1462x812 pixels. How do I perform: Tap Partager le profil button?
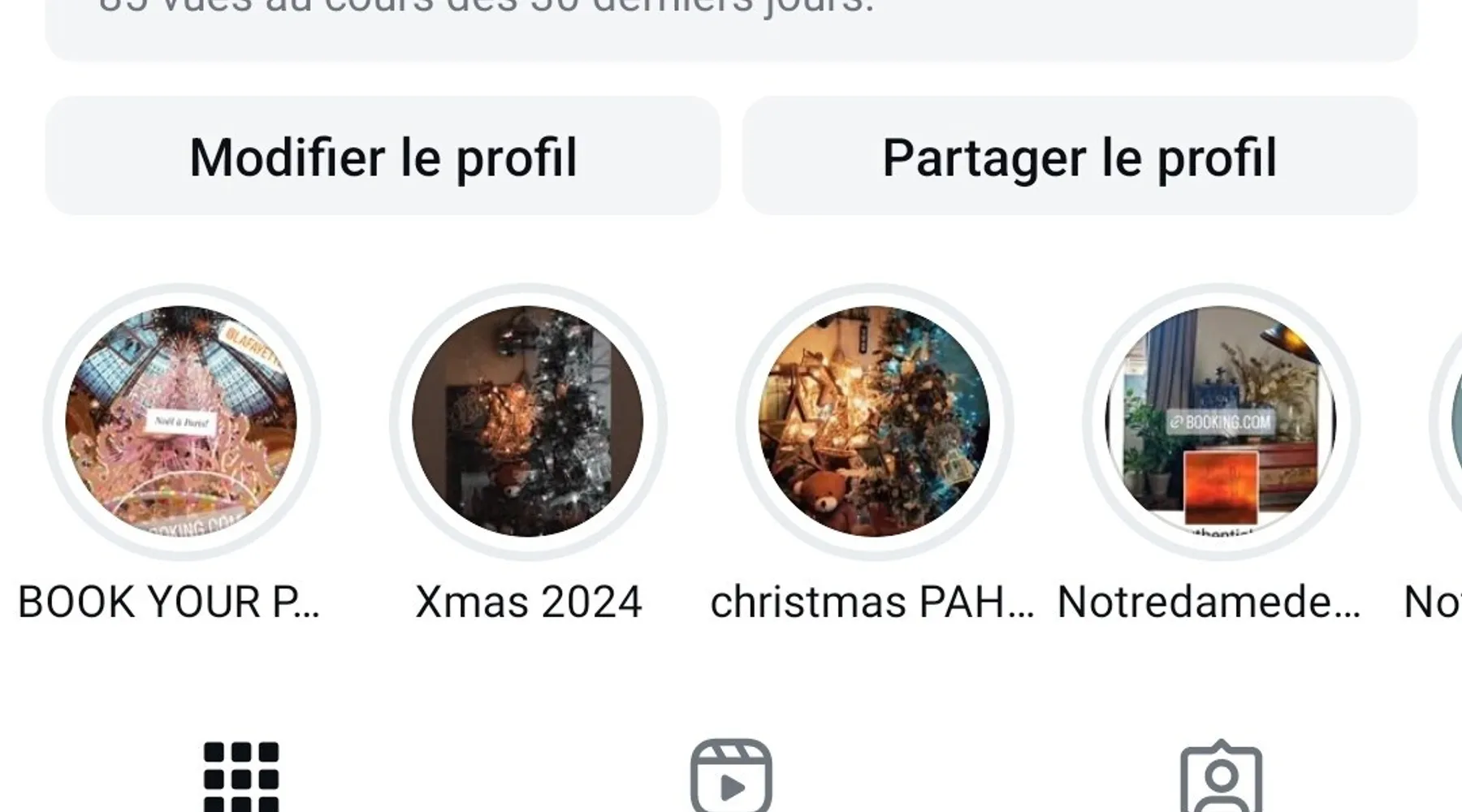click(x=1079, y=156)
